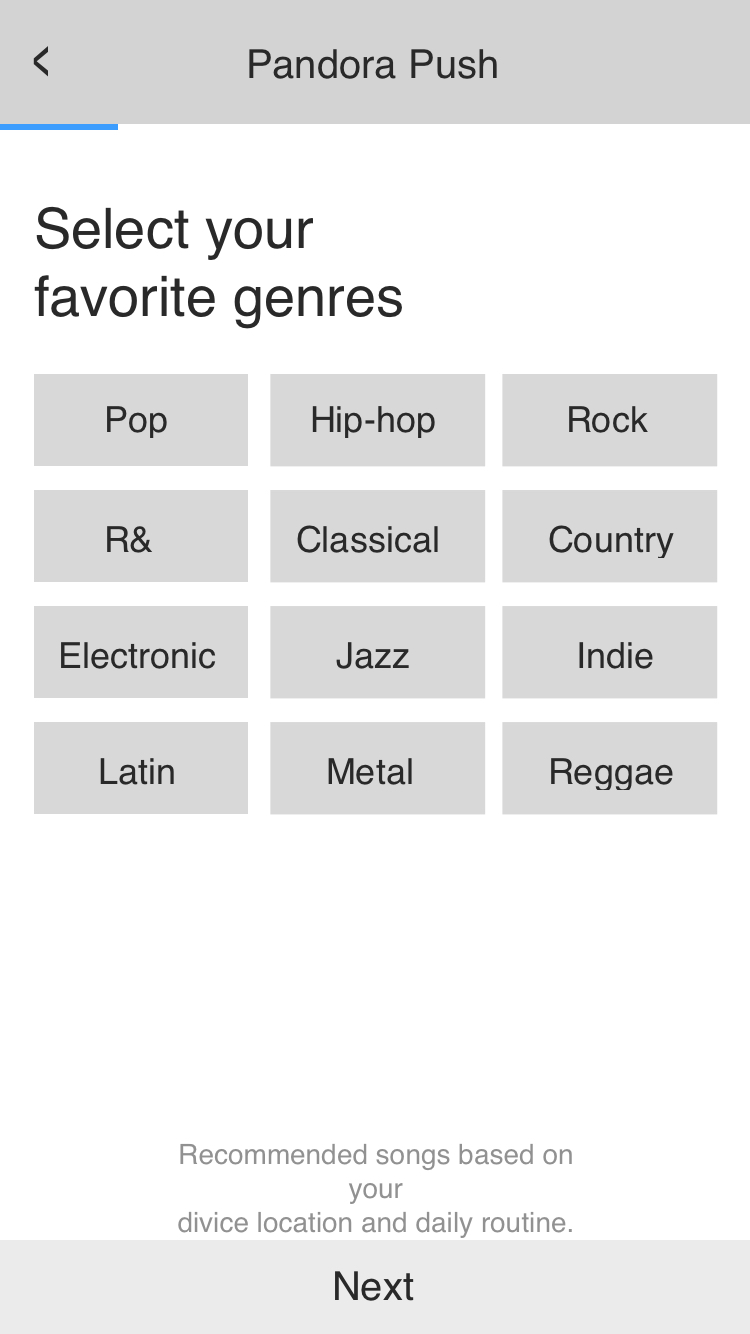
Task: Choose the Reggae genre
Action: [x=609, y=768]
